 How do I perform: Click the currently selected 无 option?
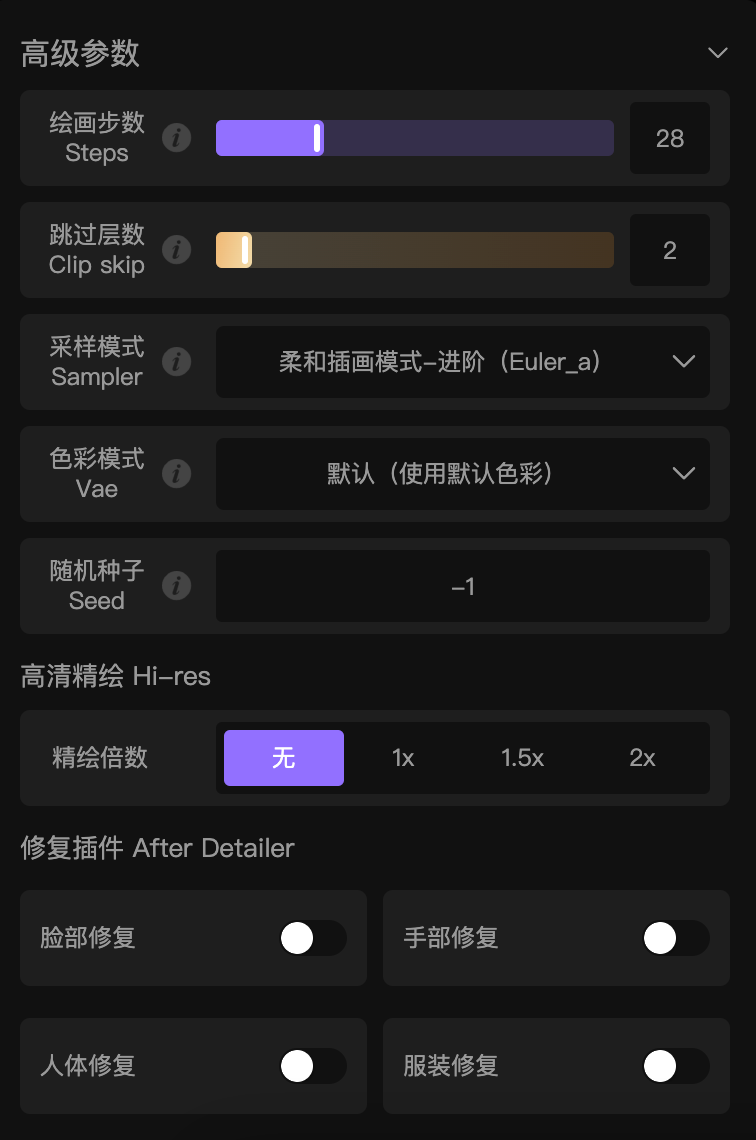tap(283, 758)
